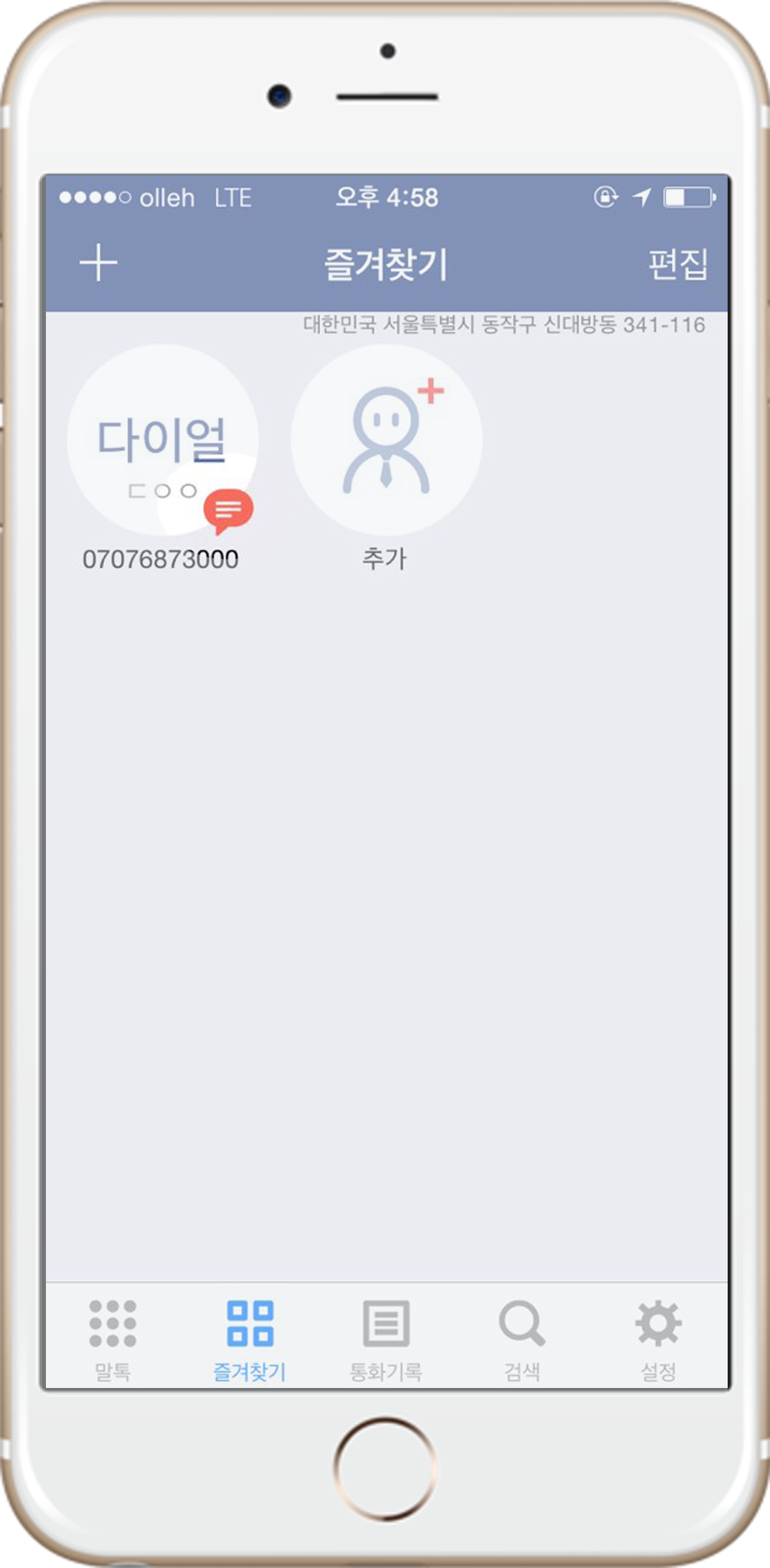This screenshot has width=770, height=1568.
Task: Open the 다이얼 favorite 07076873000
Action: pos(163,440)
